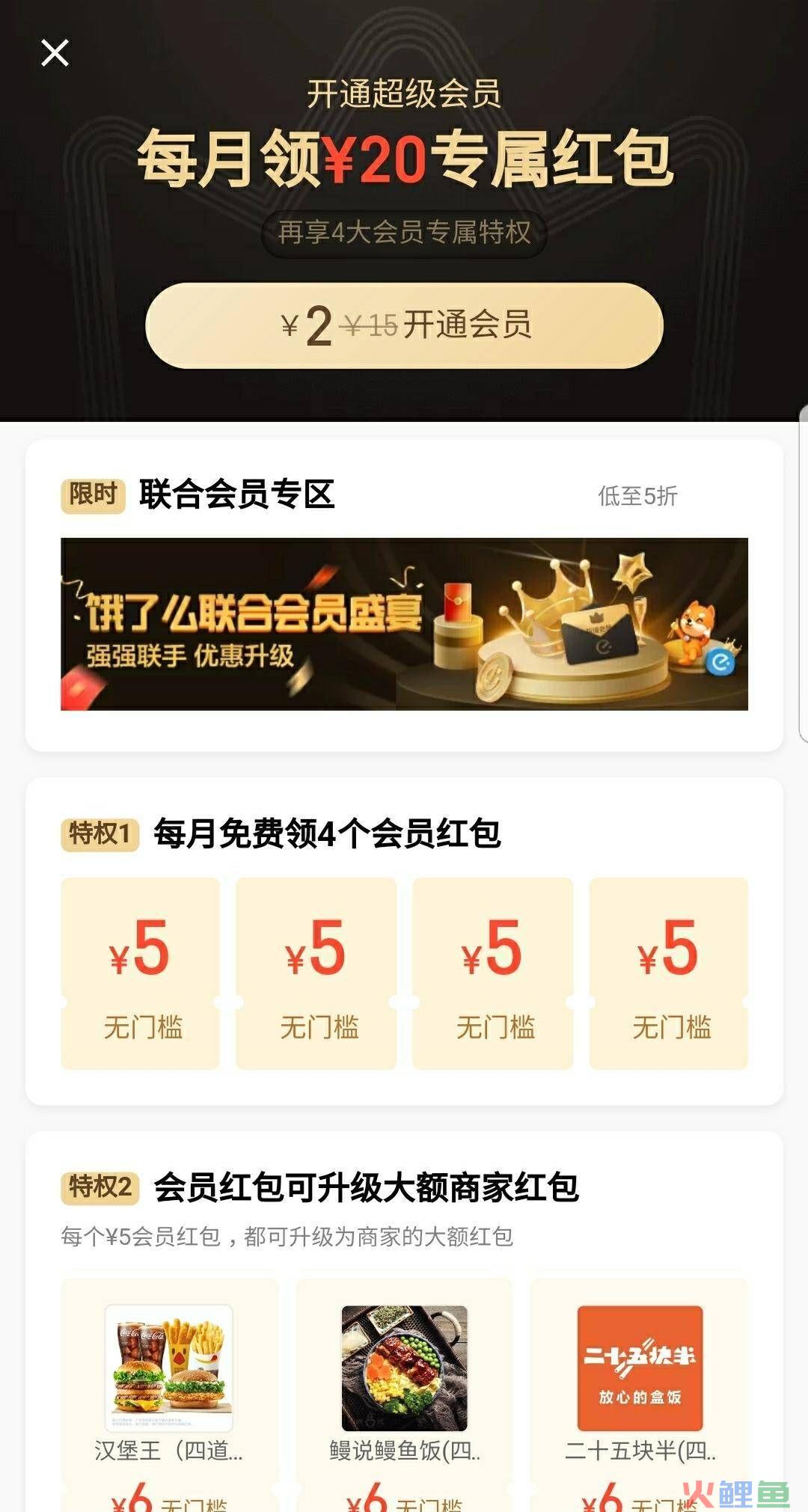The height and width of the screenshot is (1512, 808).
Task: Tap the ¥2 开通会员 button
Action: (404, 325)
